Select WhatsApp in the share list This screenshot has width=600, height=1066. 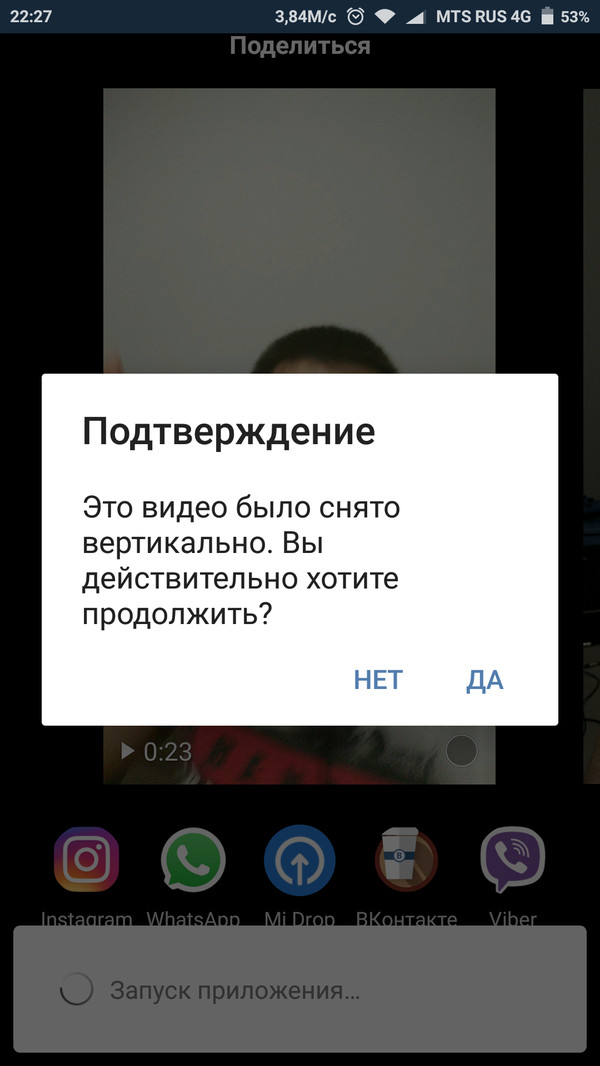coord(193,862)
